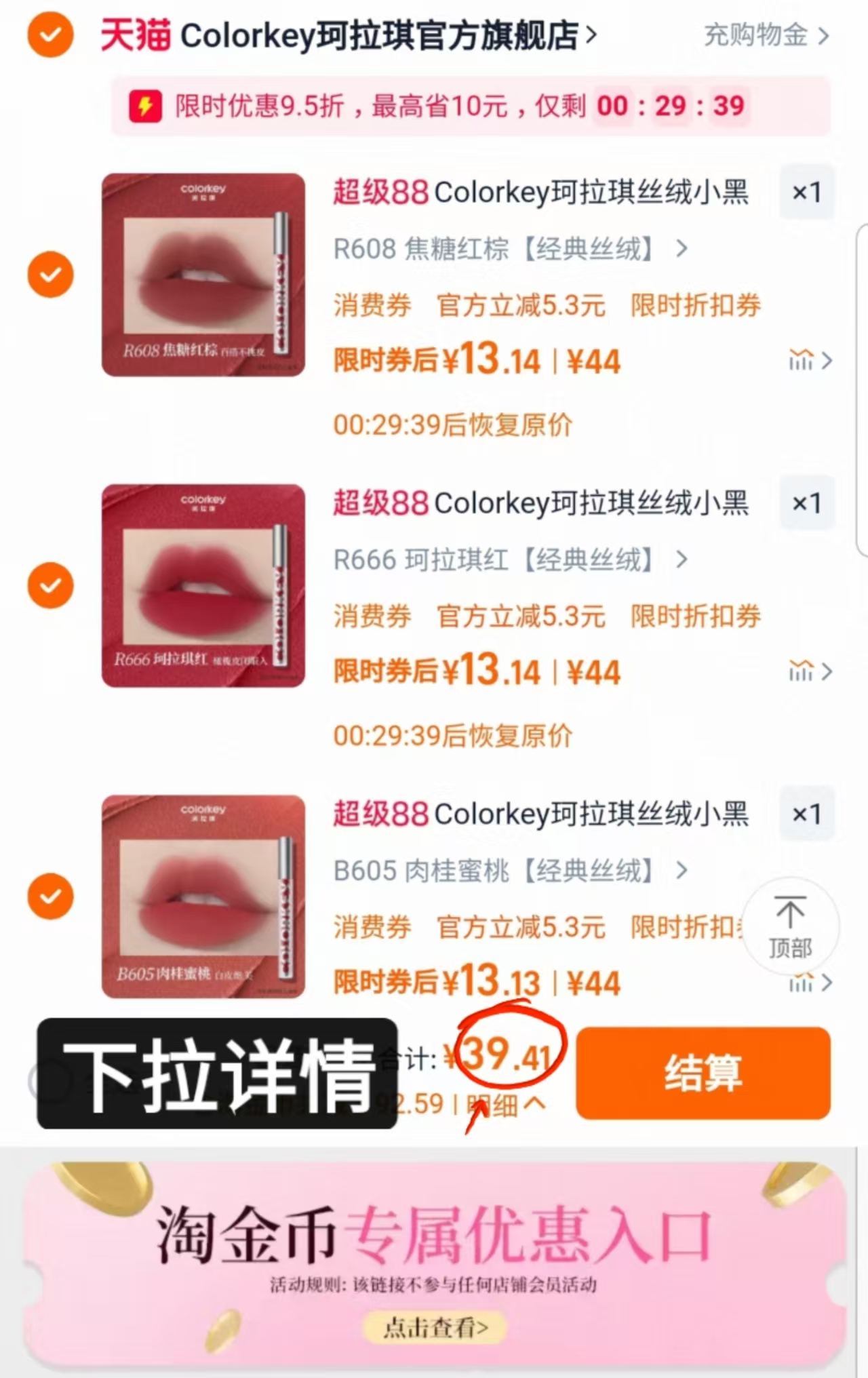Viewport: 868px width, 1378px height.
Task: Click the lightning icon on the promo banner
Action: (144, 106)
